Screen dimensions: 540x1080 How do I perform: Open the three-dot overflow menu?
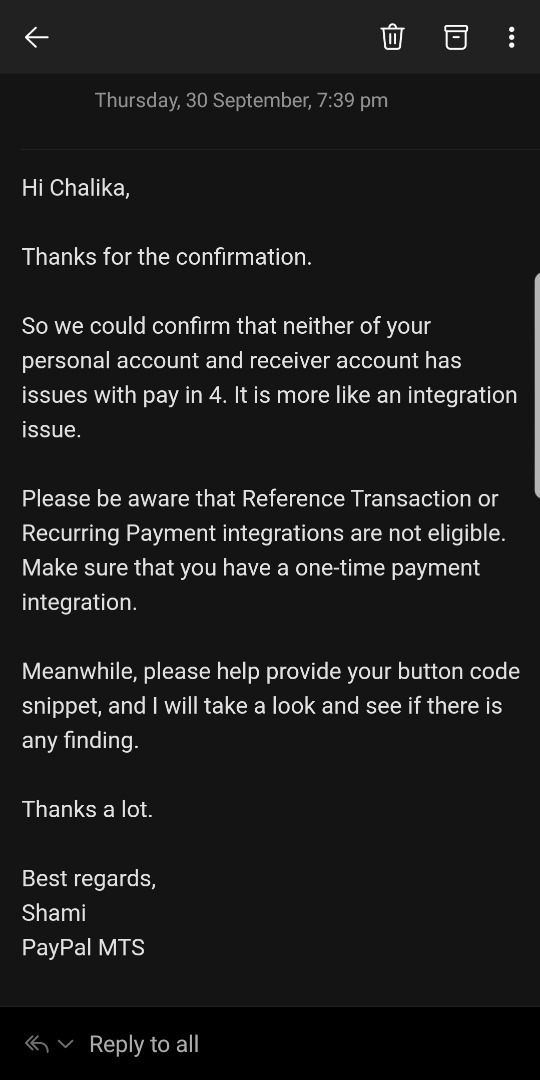(x=511, y=37)
